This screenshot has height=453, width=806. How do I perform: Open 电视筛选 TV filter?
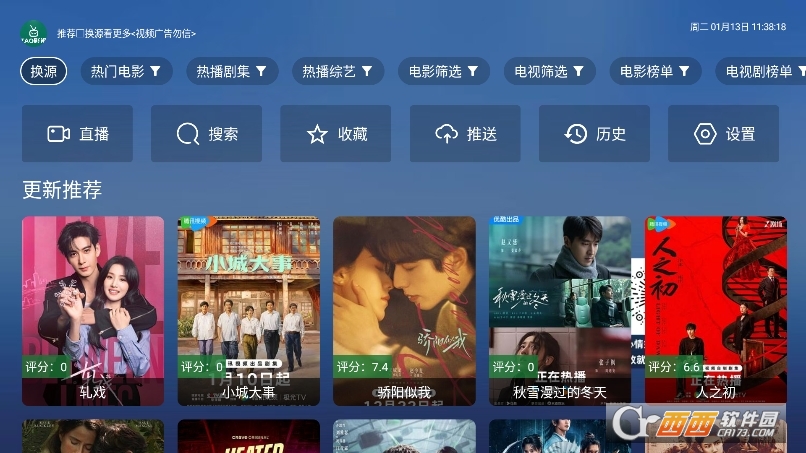coord(550,71)
